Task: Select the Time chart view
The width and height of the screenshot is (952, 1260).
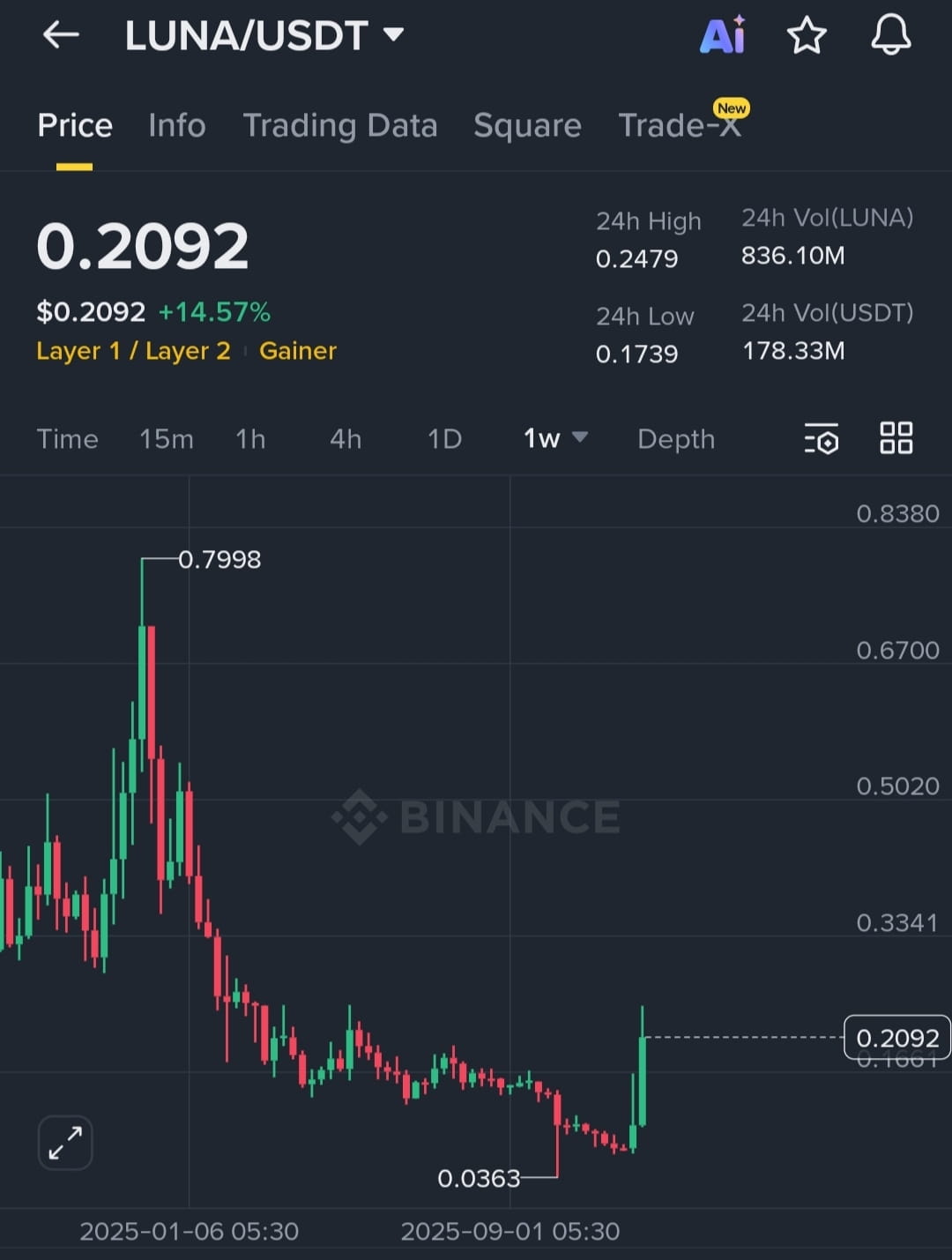Action: (x=67, y=439)
